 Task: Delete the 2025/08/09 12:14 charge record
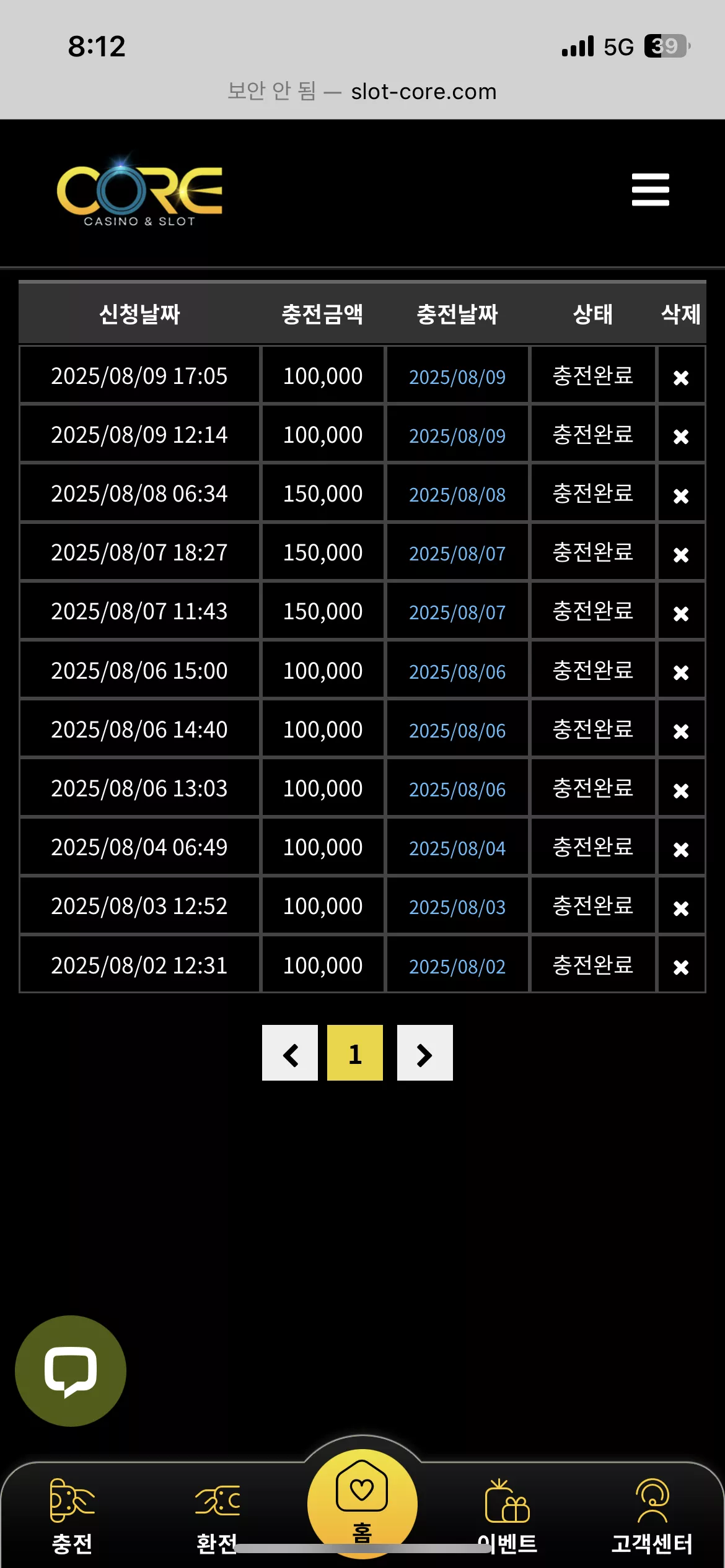coord(681,437)
